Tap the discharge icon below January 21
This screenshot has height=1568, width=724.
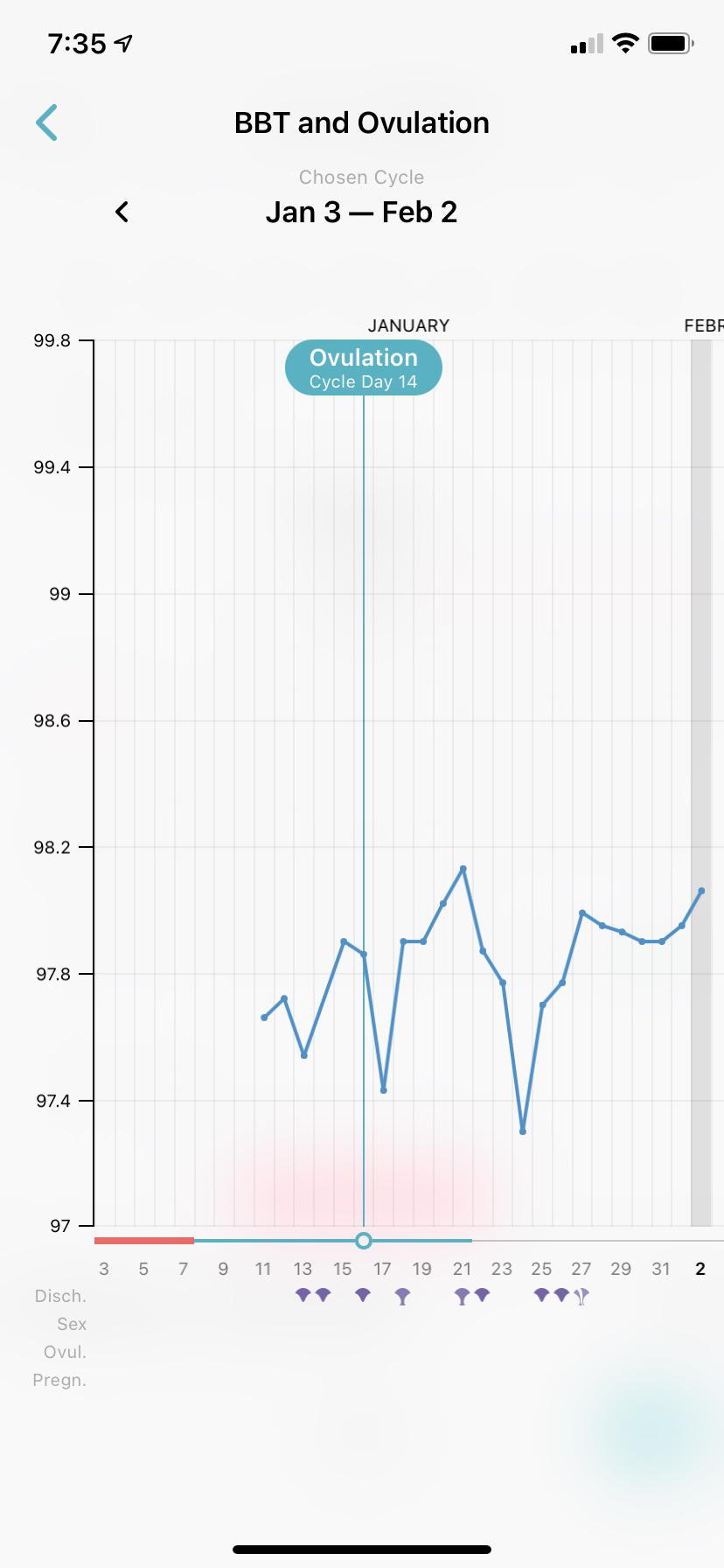point(462,1295)
